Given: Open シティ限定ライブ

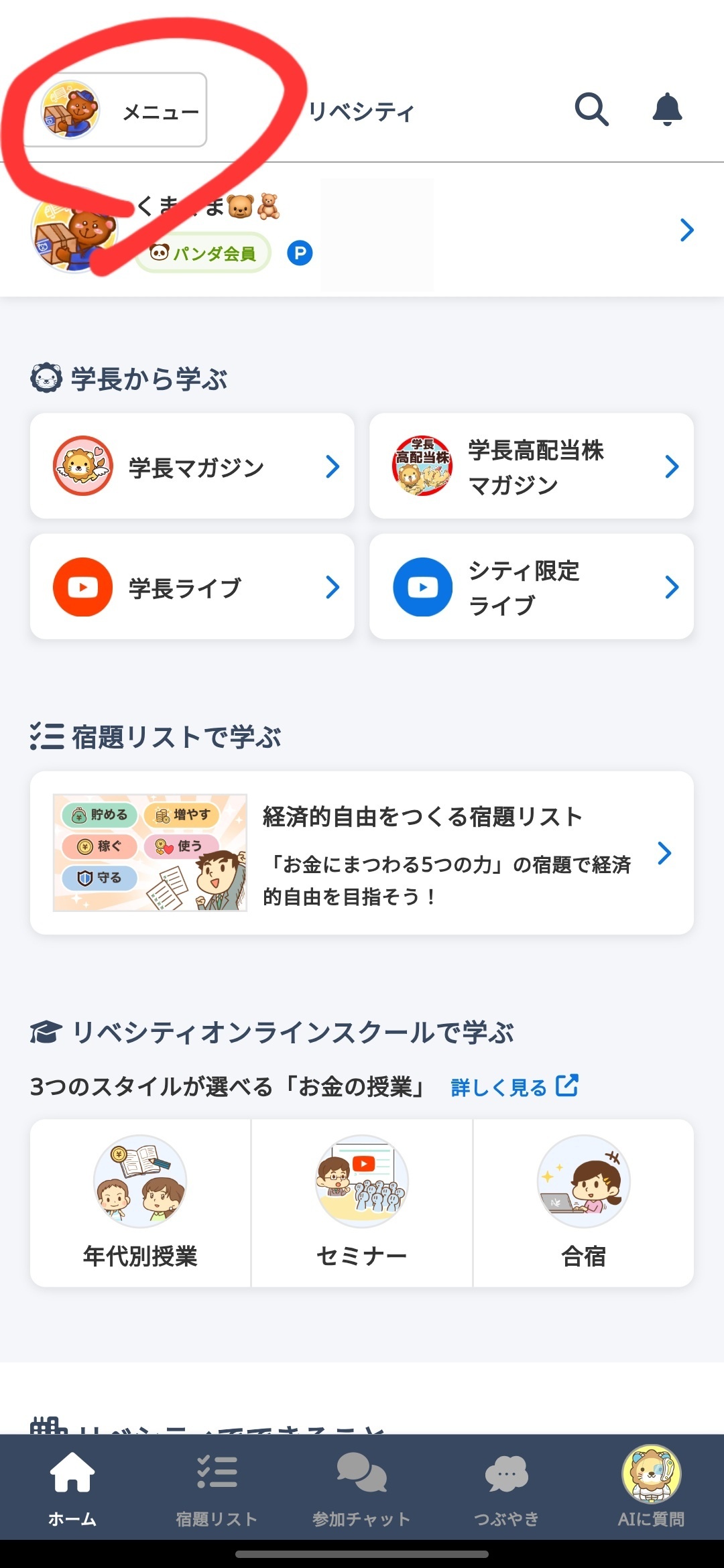Looking at the screenshot, I should [x=532, y=587].
